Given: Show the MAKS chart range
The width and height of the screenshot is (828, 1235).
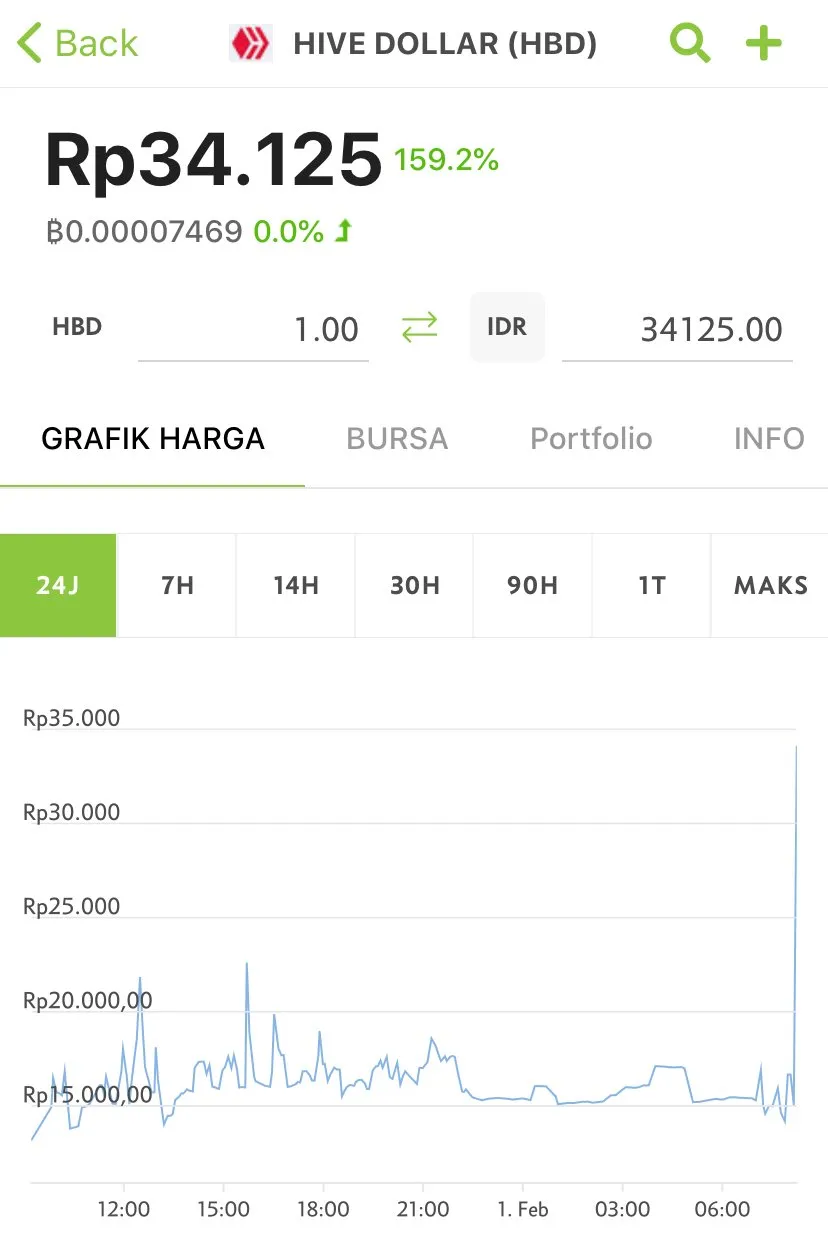Looking at the screenshot, I should pyautogui.click(x=770, y=585).
